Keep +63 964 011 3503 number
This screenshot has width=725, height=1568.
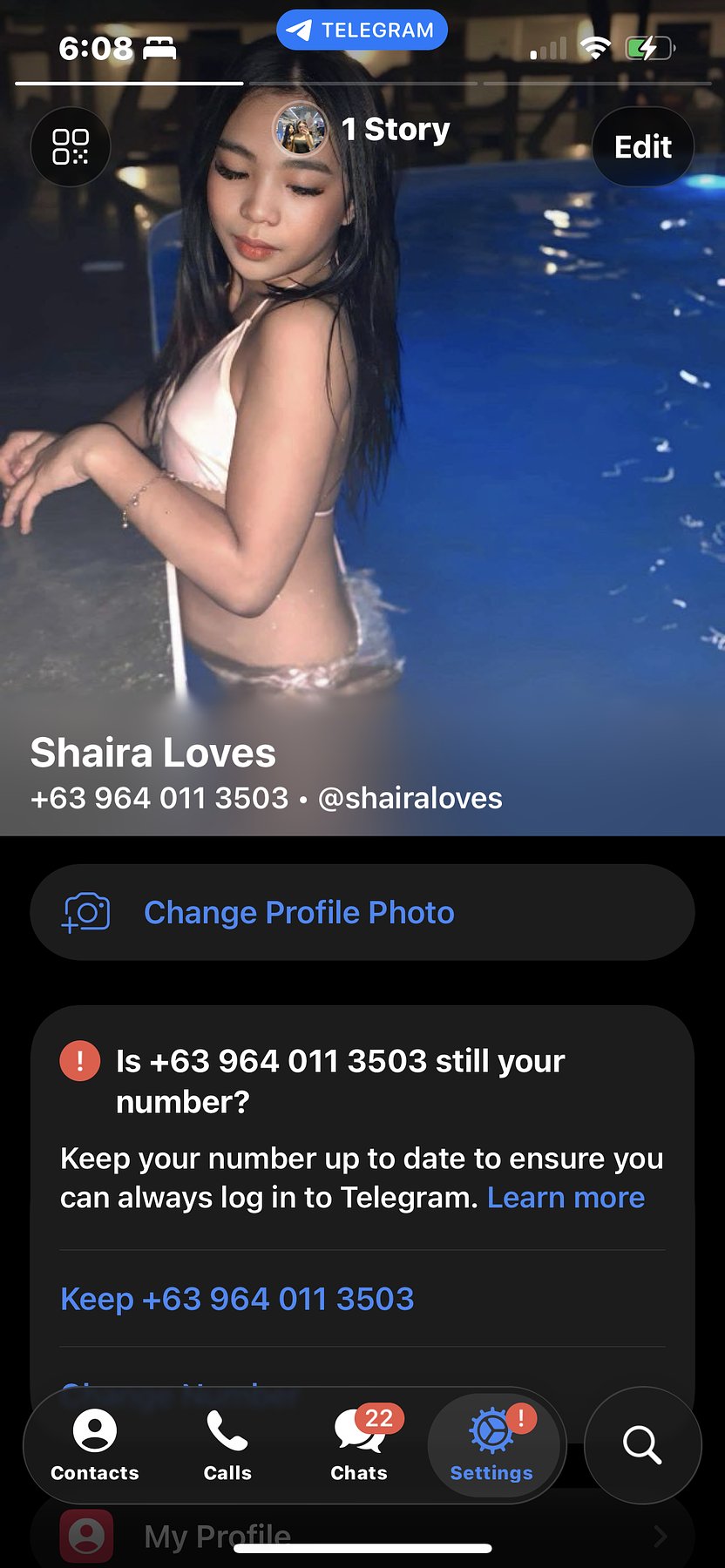[237, 1299]
